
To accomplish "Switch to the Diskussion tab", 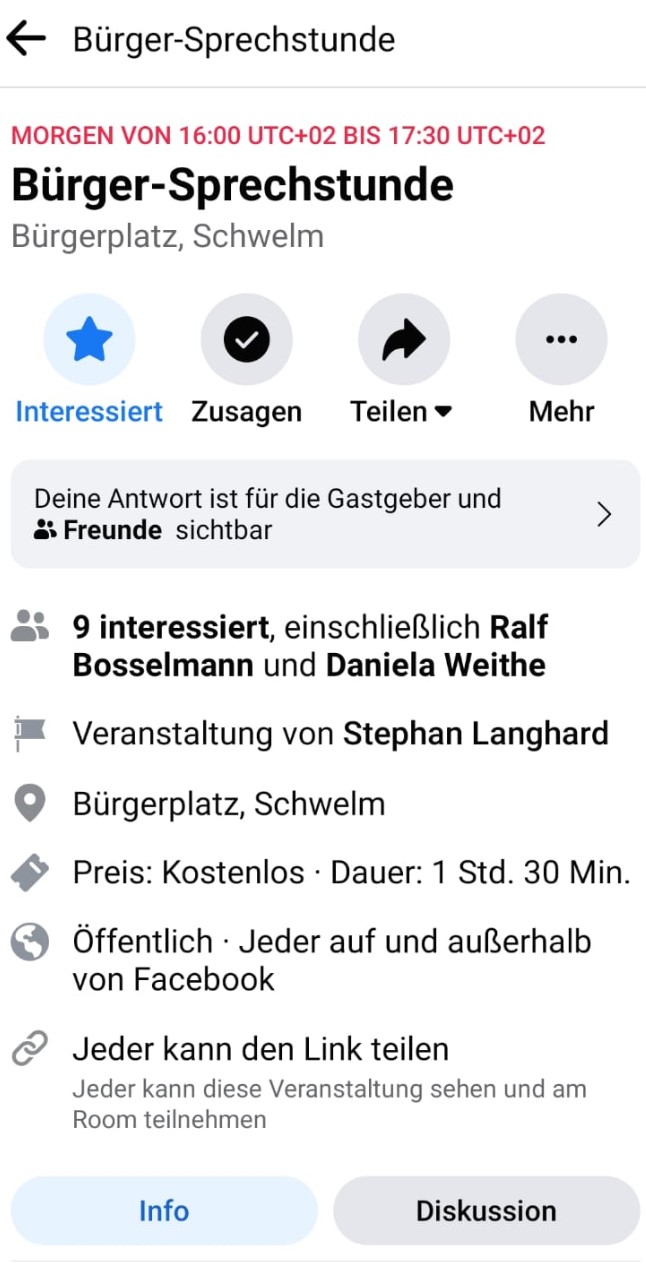I will point(486,1210).
